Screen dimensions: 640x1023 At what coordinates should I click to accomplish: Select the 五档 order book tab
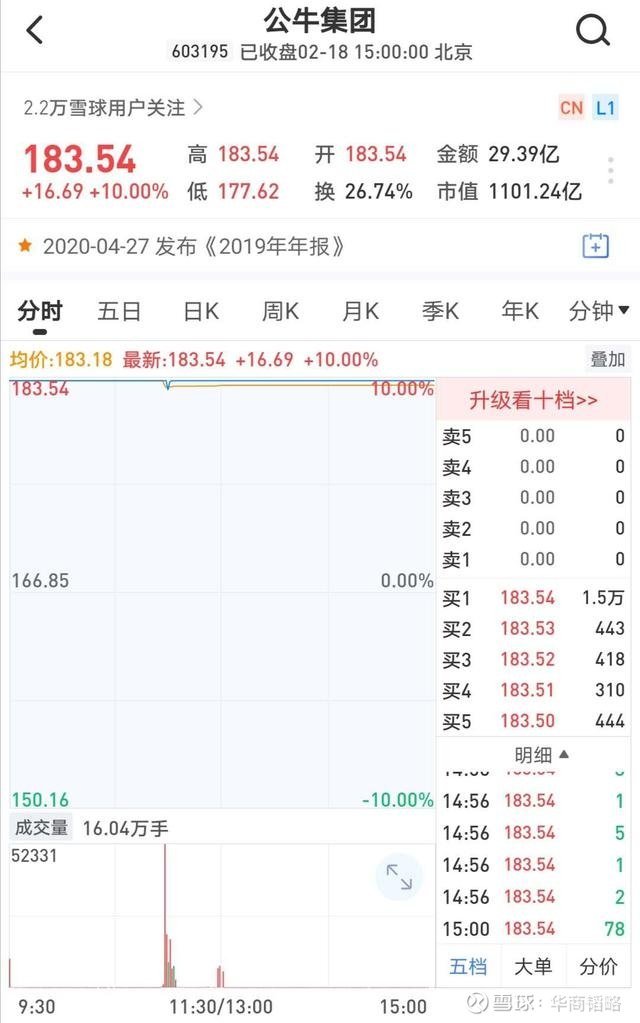click(468, 966)
